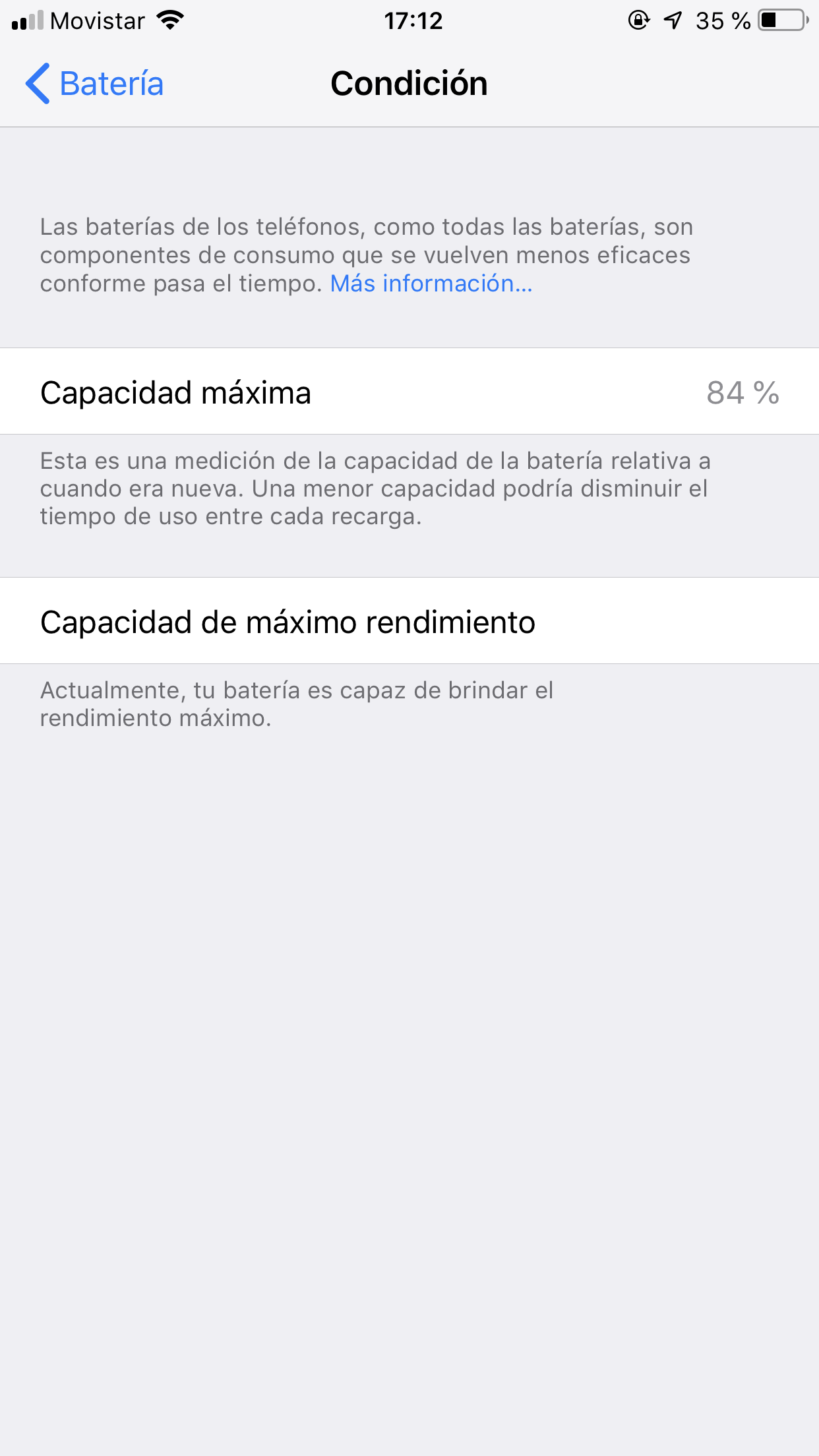Open the Más información link
The height and width of the screenshot is (1456, 819).
431,284
